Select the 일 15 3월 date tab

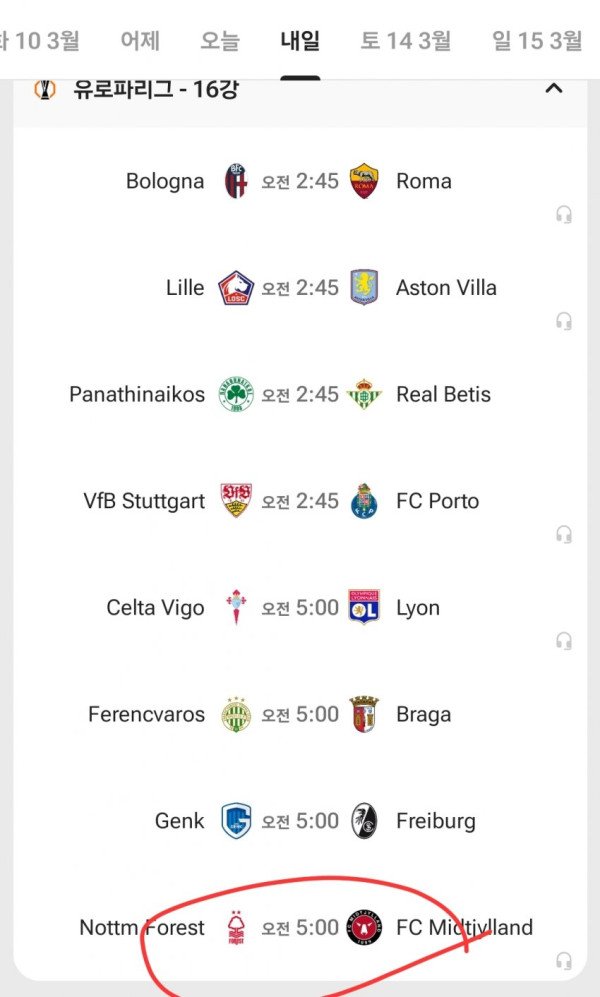pyautogui.click(x=537, y=40)
